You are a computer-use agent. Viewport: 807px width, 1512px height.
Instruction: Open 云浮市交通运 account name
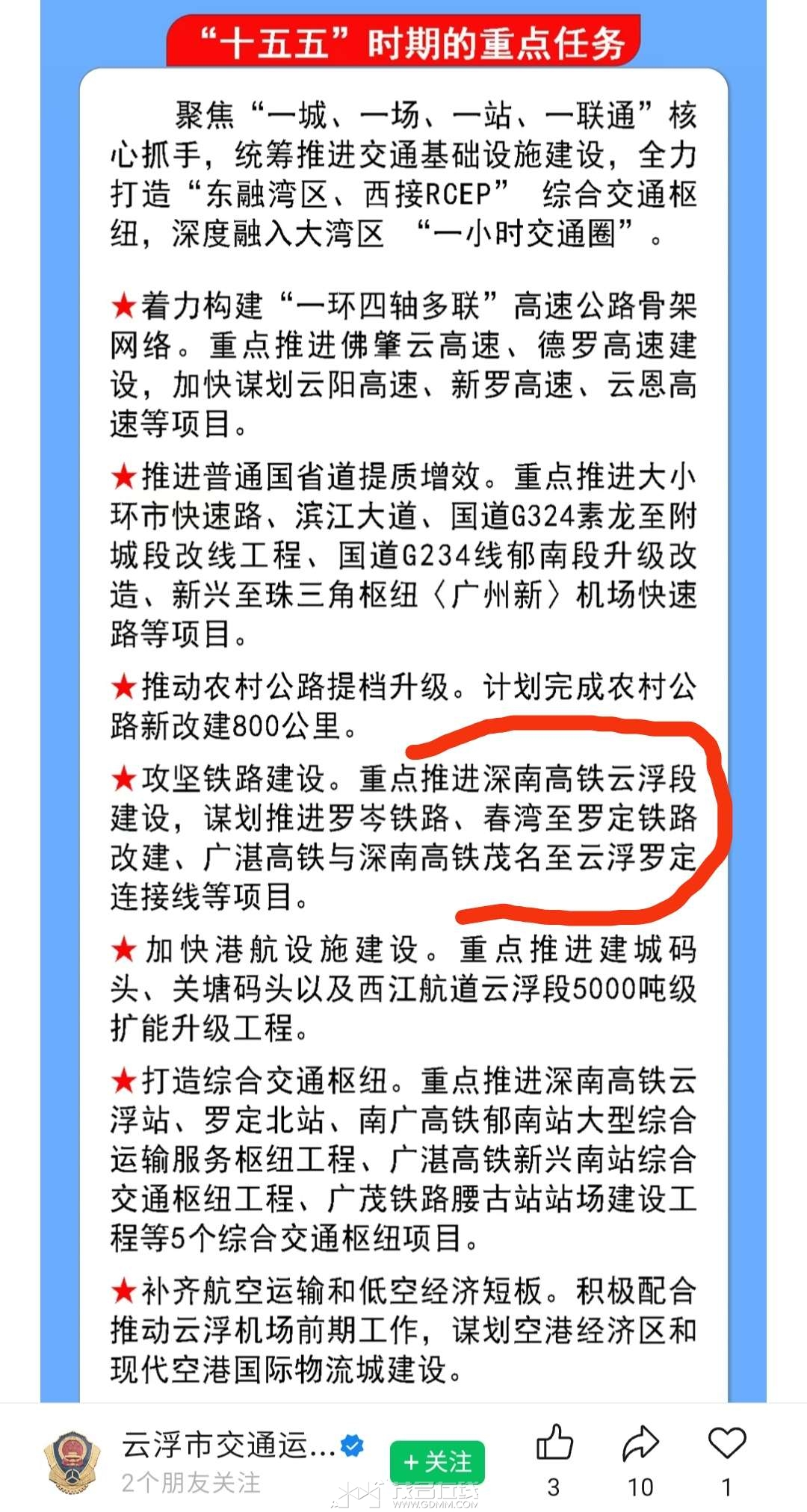[228, 1445]
